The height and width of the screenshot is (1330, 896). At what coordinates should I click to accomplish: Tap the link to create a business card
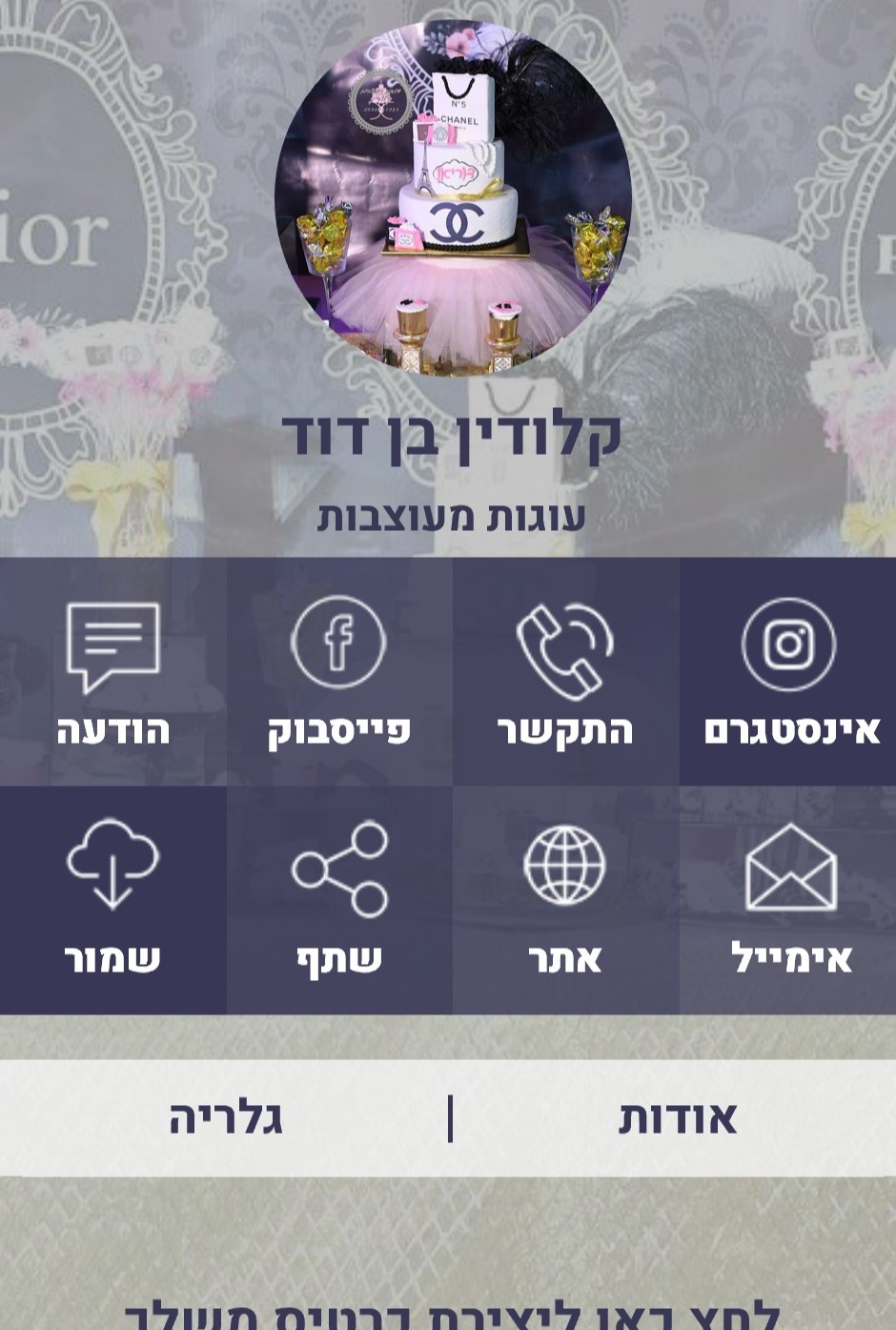coord(452,1314)
